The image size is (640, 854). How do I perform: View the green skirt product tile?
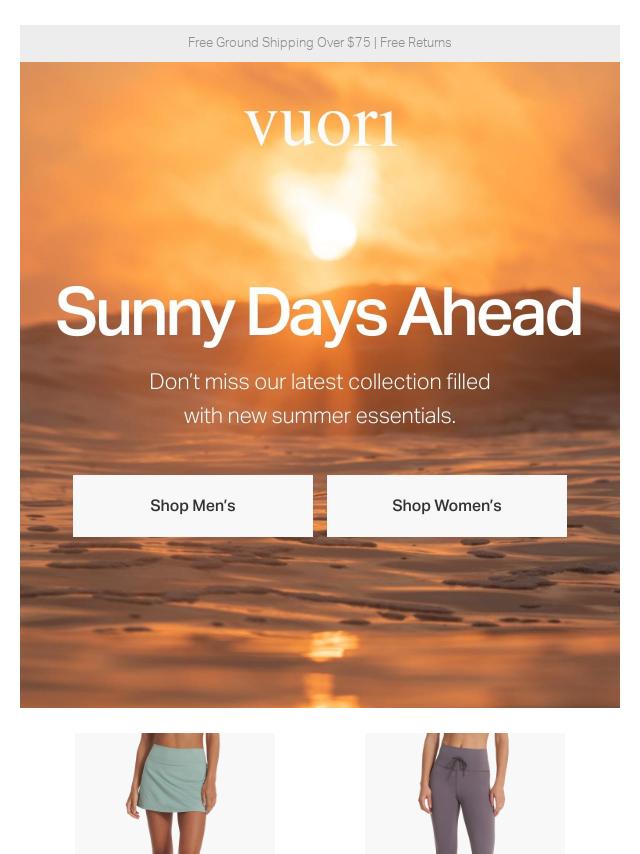(175, 792)
